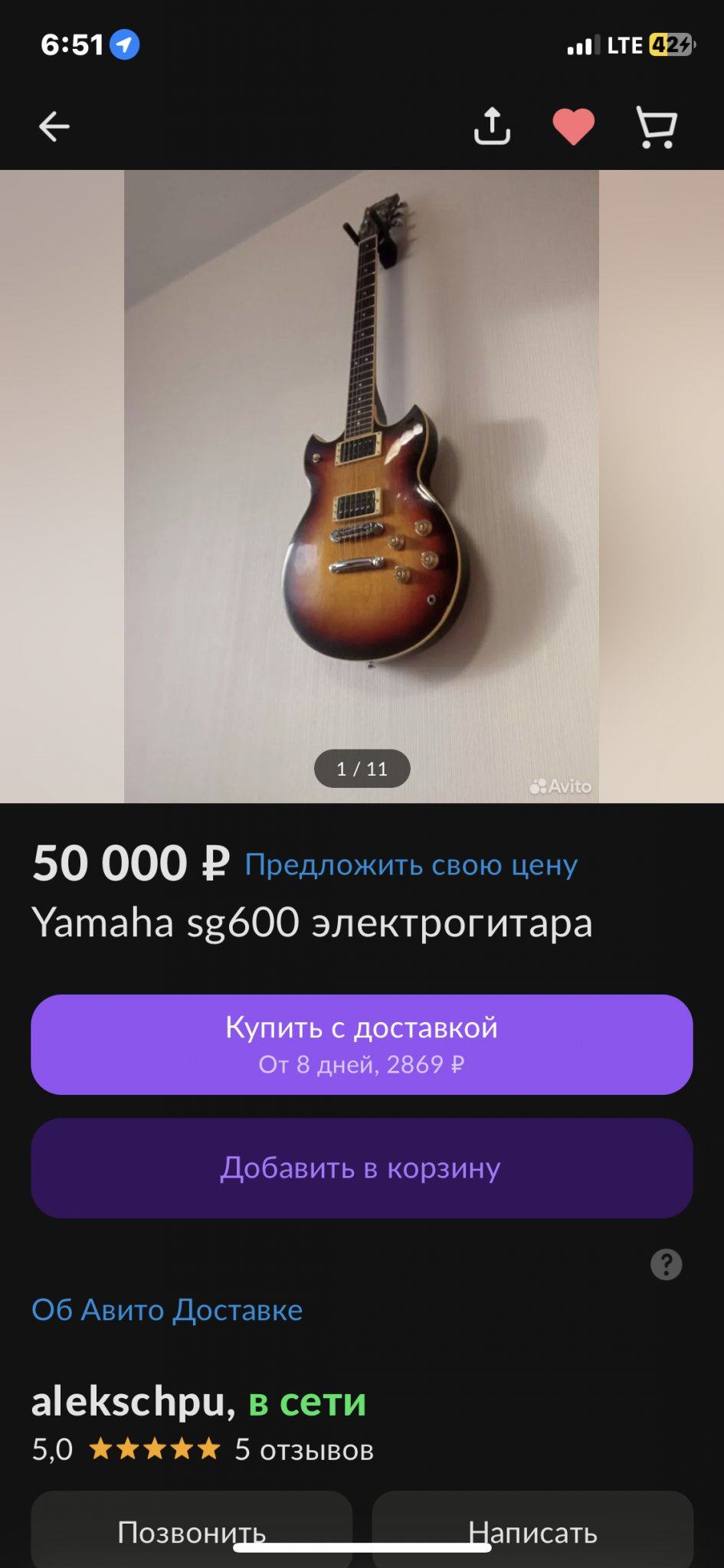This screenshot has width=724, height=1568.
Task: Share this guitar listing
Action: click(x=492, y=126)
